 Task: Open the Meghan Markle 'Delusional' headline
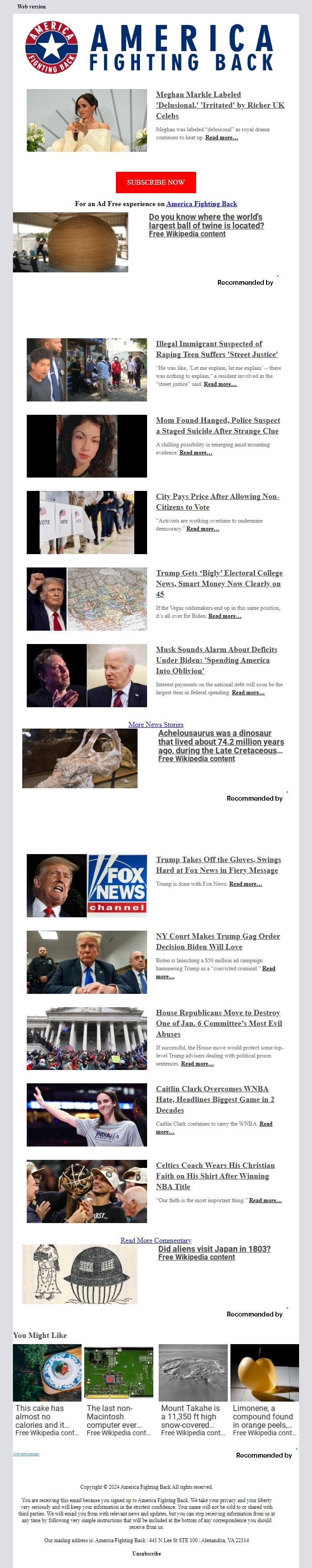(x=219, y=105)
